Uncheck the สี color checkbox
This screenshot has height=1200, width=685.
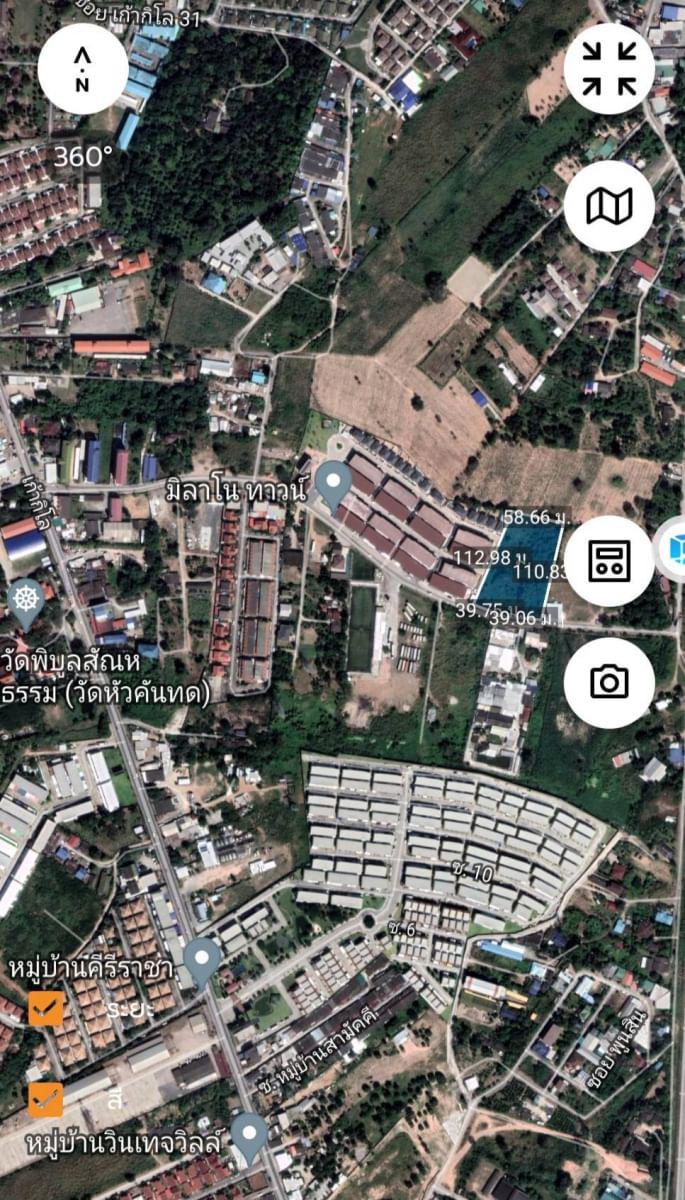(x=45, y=1100)
